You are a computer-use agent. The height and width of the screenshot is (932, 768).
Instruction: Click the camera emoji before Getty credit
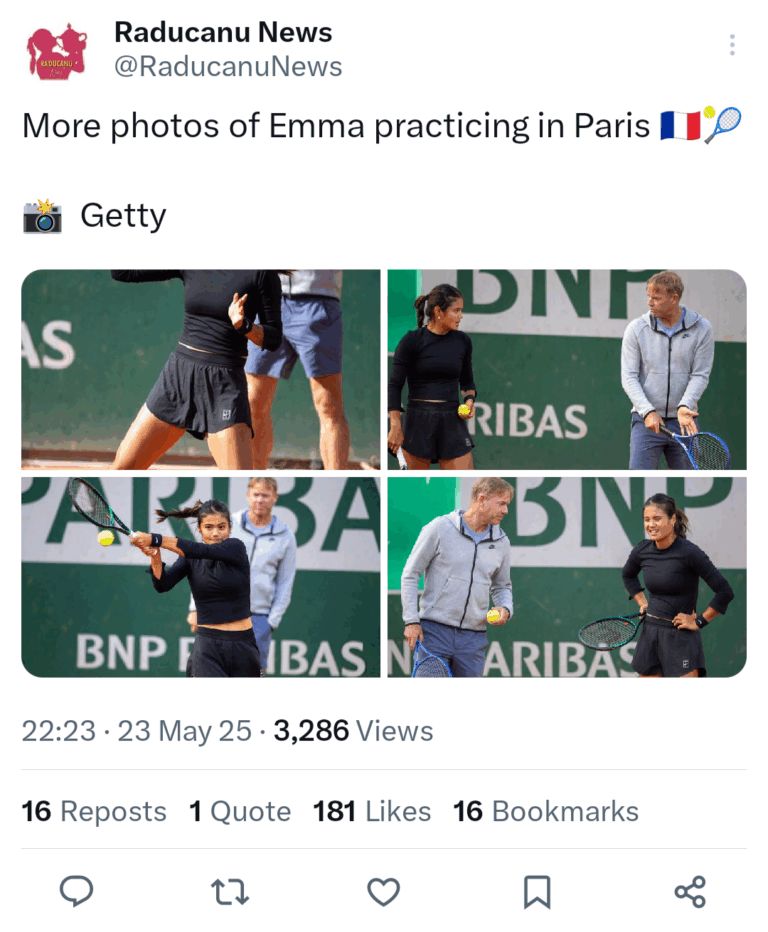pos(40,214)
